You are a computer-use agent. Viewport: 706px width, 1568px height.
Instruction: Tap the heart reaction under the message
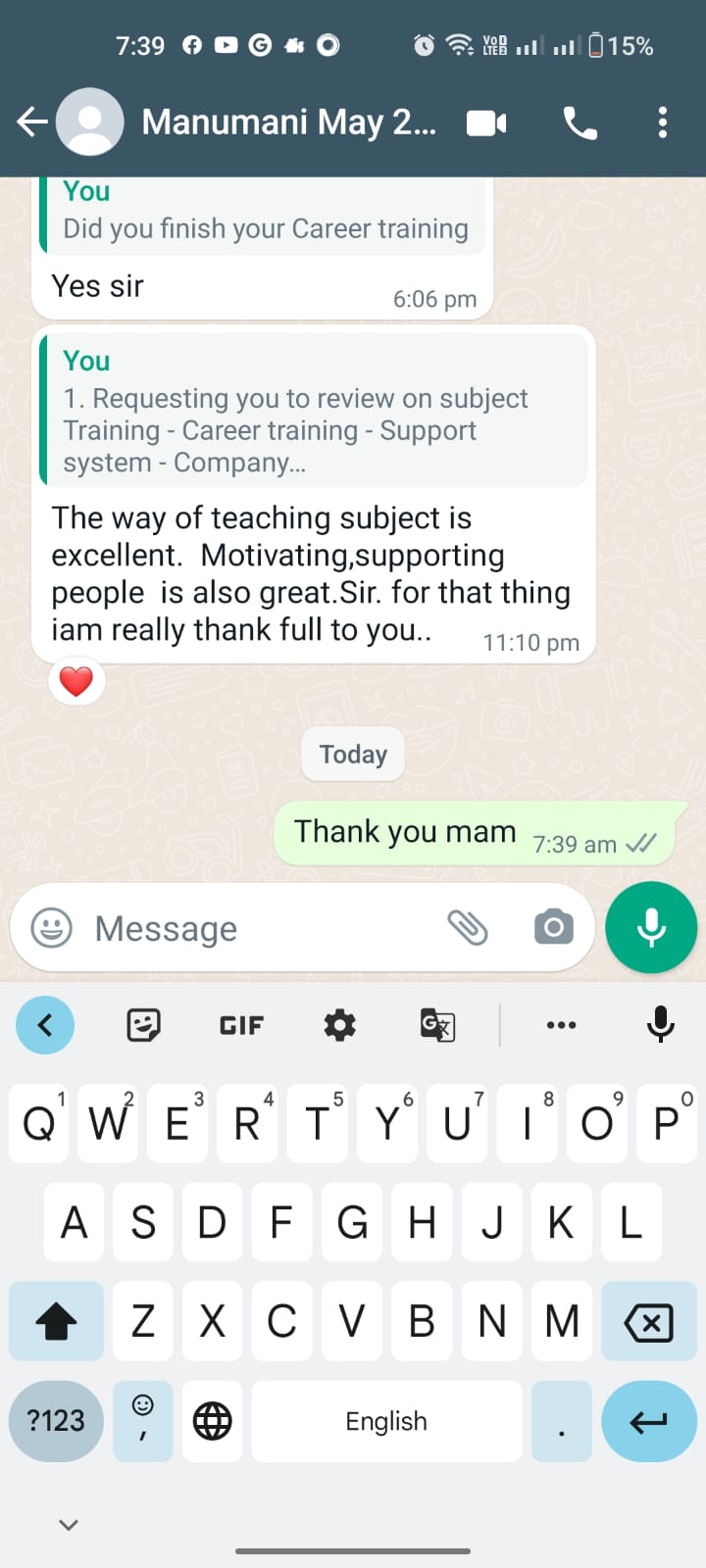[76, 681]
